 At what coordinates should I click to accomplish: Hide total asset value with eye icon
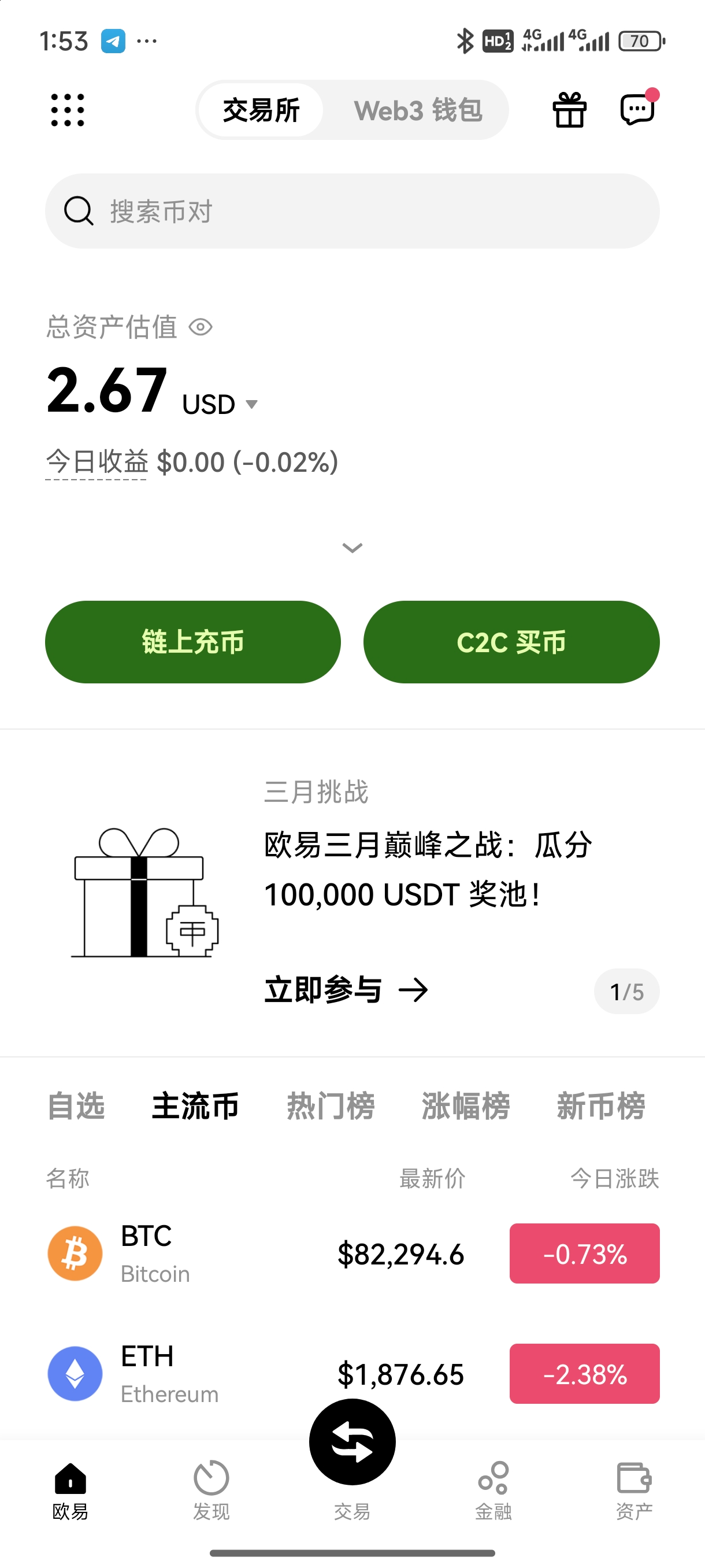(201, 327)
